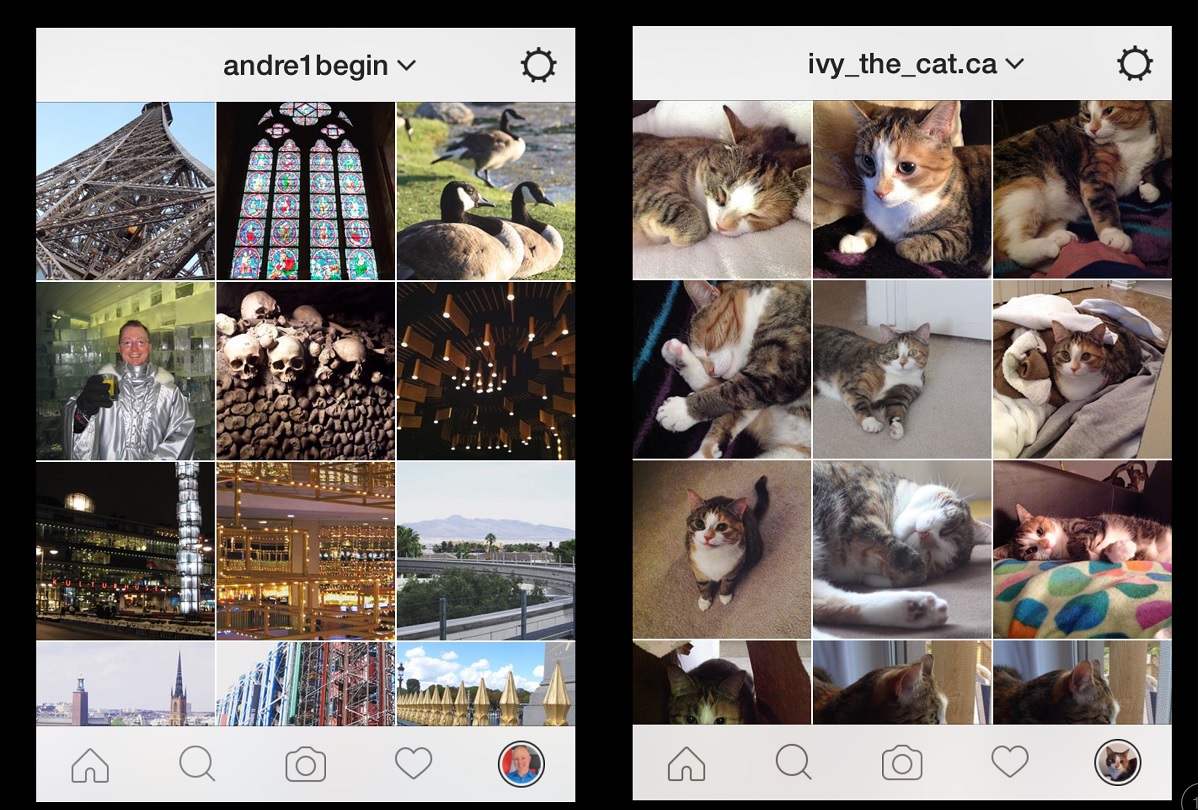Screen dimensions: 1200x810
Task: Open the skulls catacombs photo
Action: [x=305, y=370]
